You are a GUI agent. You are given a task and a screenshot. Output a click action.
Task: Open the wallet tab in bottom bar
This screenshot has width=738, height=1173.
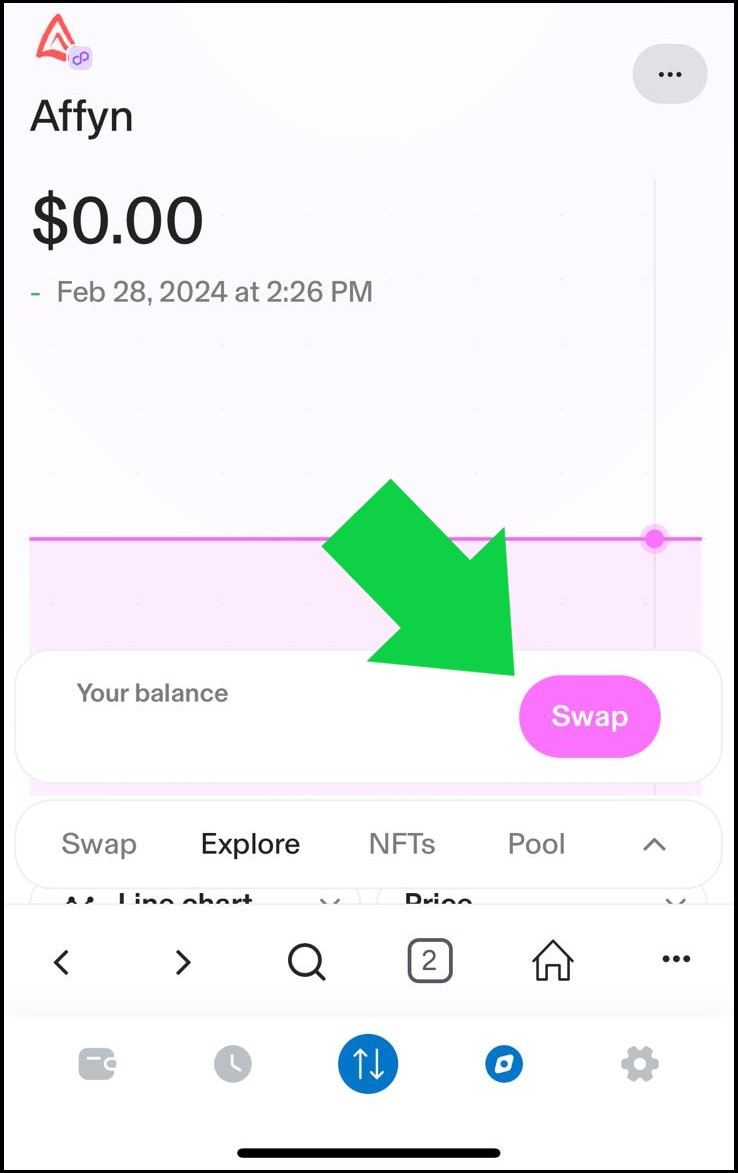click(97, 1063)
